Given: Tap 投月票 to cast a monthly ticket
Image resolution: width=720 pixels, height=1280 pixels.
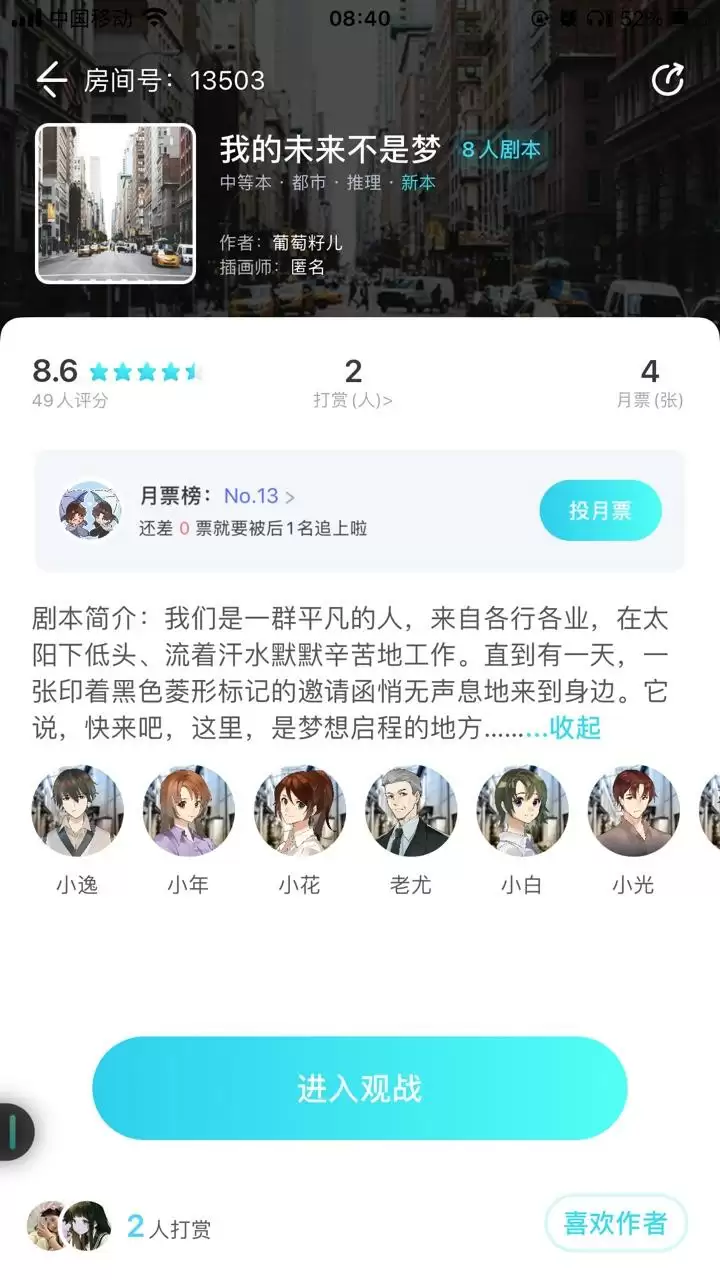Looking at the screenshot, I should (x=599, y=510).
